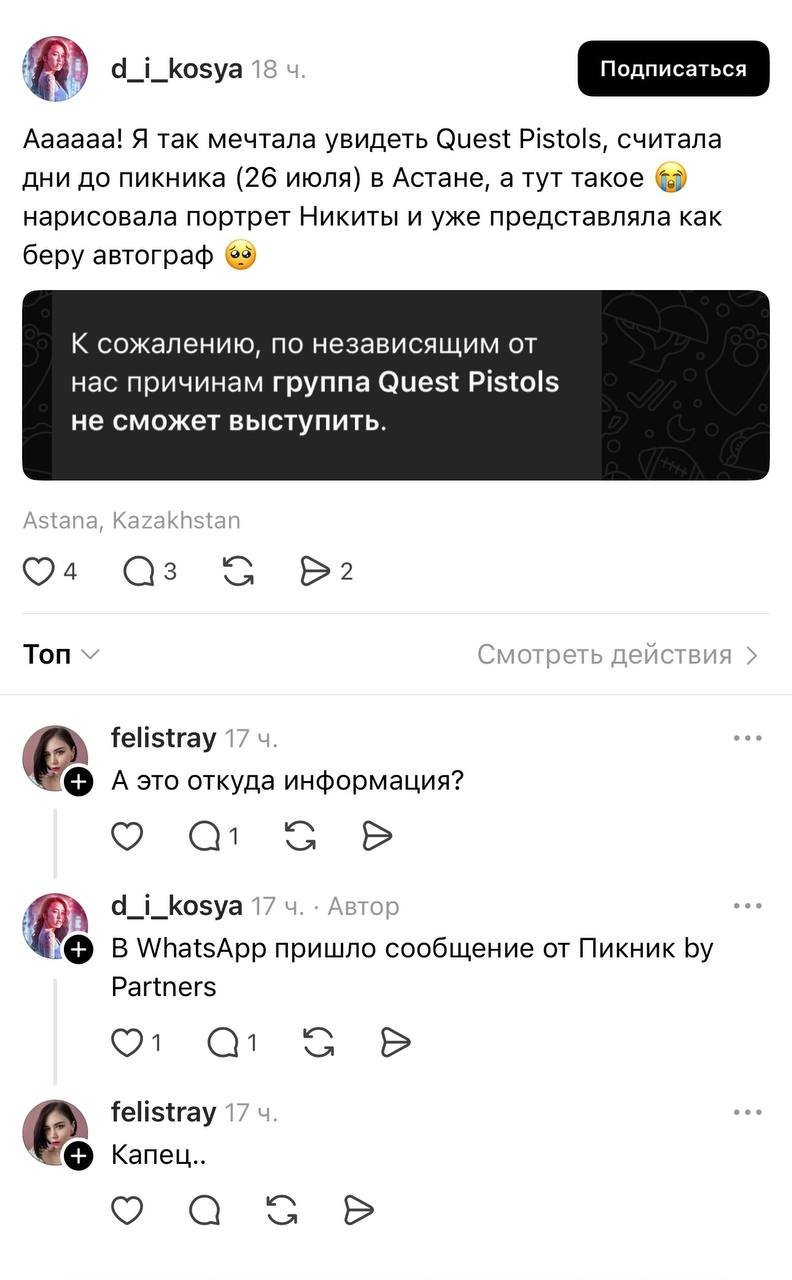The height and width of the screenshot is (1280, 792).
Task: Like the "Капец.." comment
Action: [x=127, y=1211]
